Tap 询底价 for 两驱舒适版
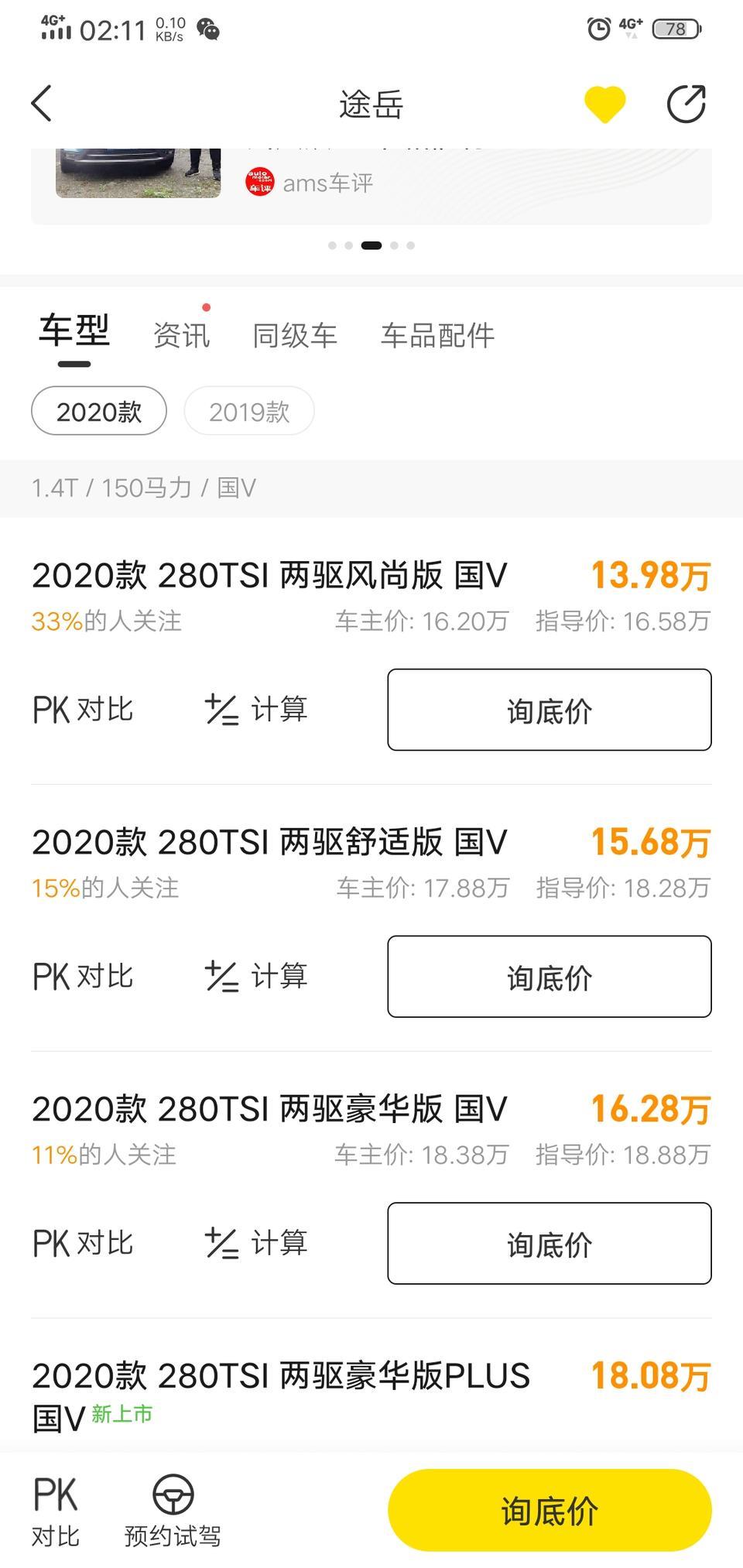Image resolution: width=743 pixels, height=1568 pixels. point(550,977)
